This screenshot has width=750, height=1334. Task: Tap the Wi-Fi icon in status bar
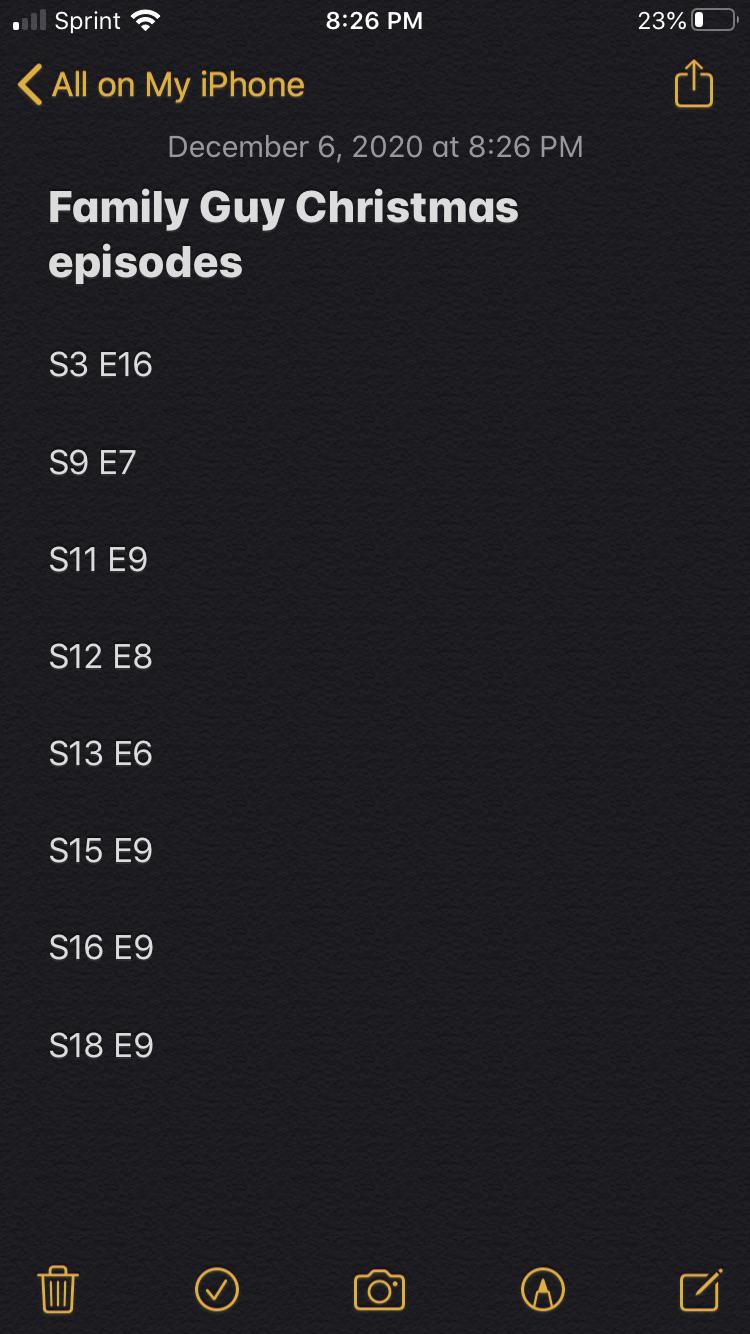pyautogui.click(x=146, y=18)
